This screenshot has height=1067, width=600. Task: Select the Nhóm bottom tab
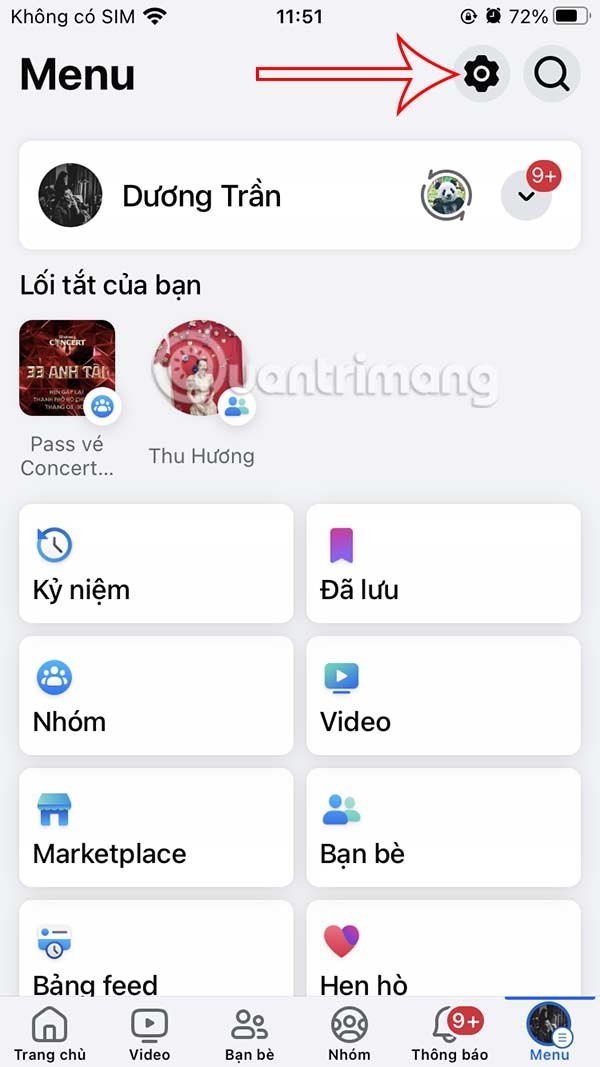point(349,1034)
